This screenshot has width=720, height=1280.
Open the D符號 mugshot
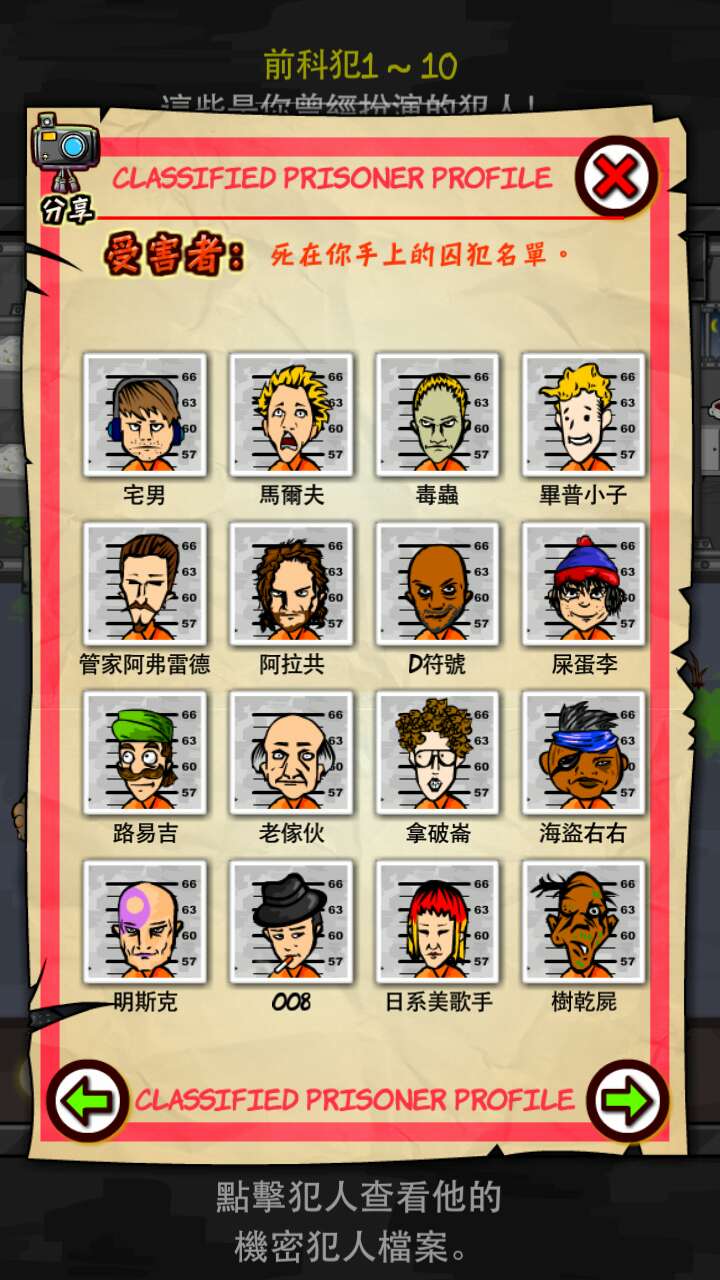click(437, 584)
